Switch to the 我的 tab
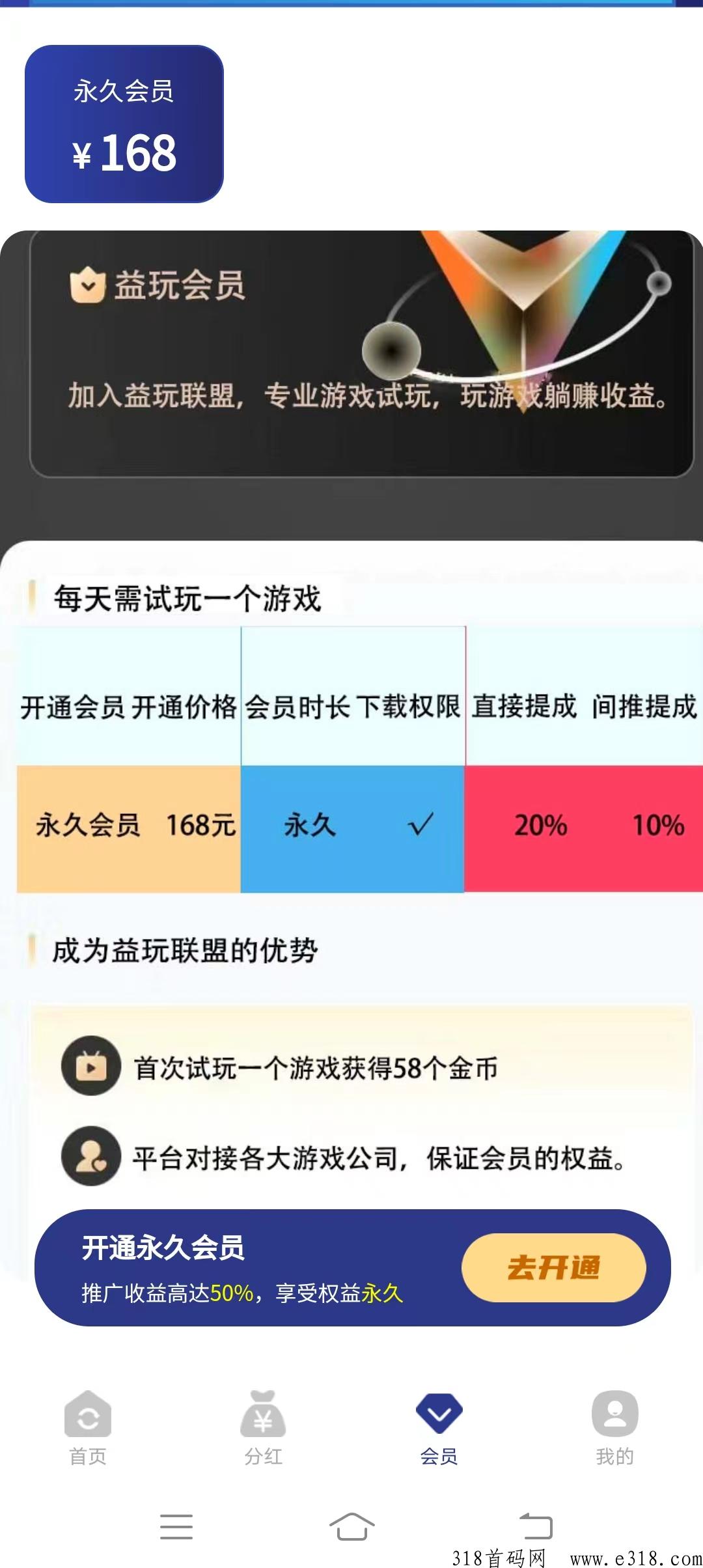Viewport: 703px width, 1568px height. 614,1426
